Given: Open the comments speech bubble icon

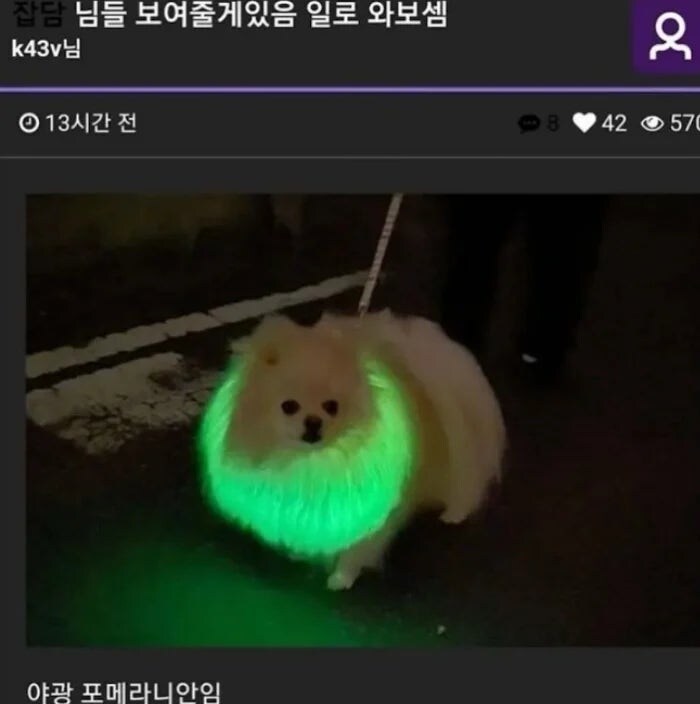Looking at the screenshot, I should [x=528, y=124].
